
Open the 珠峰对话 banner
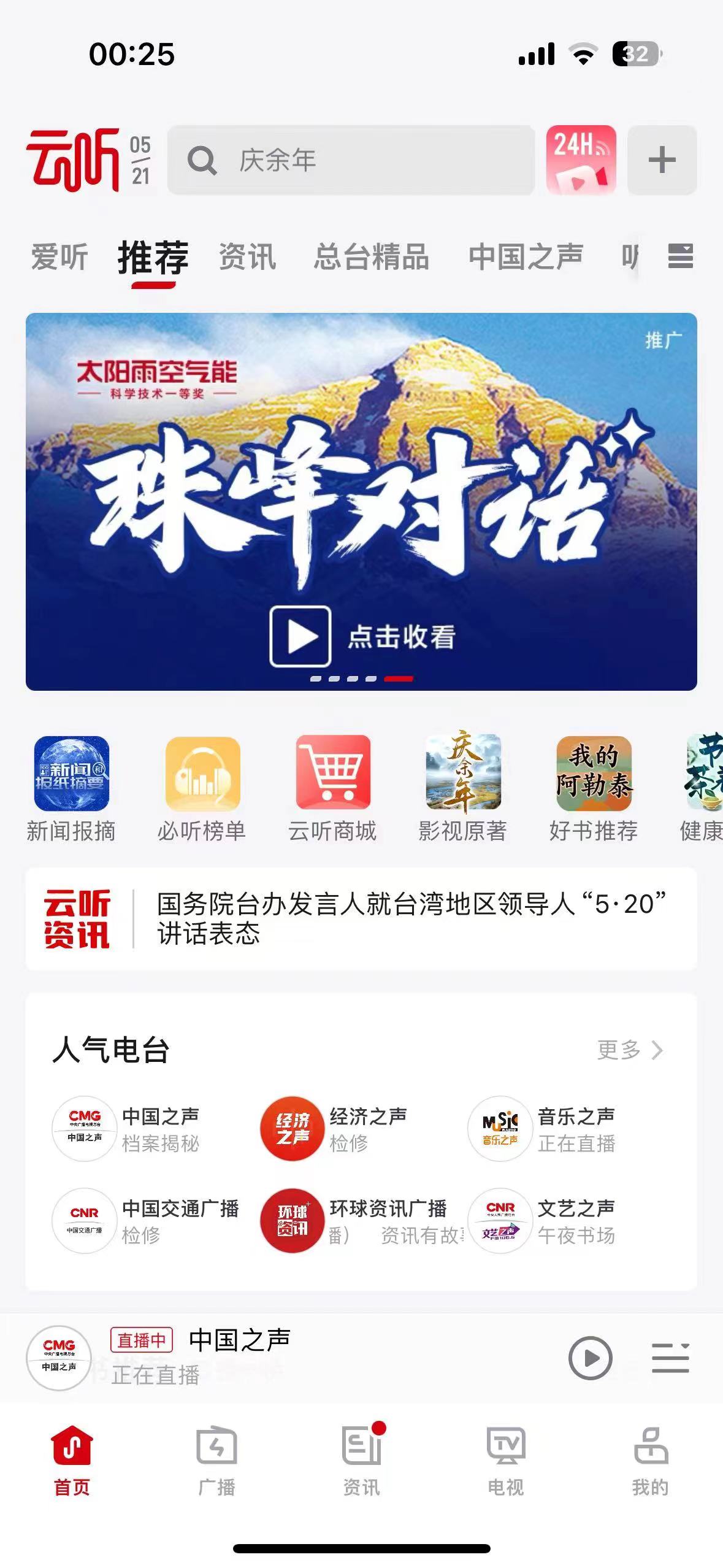click(361, 501)
